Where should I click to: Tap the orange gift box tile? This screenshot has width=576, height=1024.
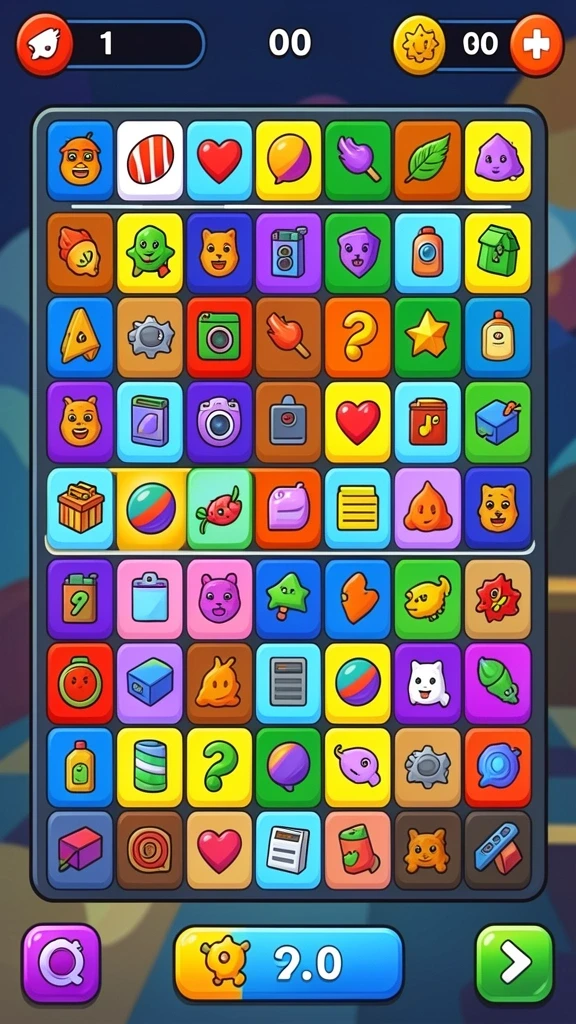tap(80, 507)
